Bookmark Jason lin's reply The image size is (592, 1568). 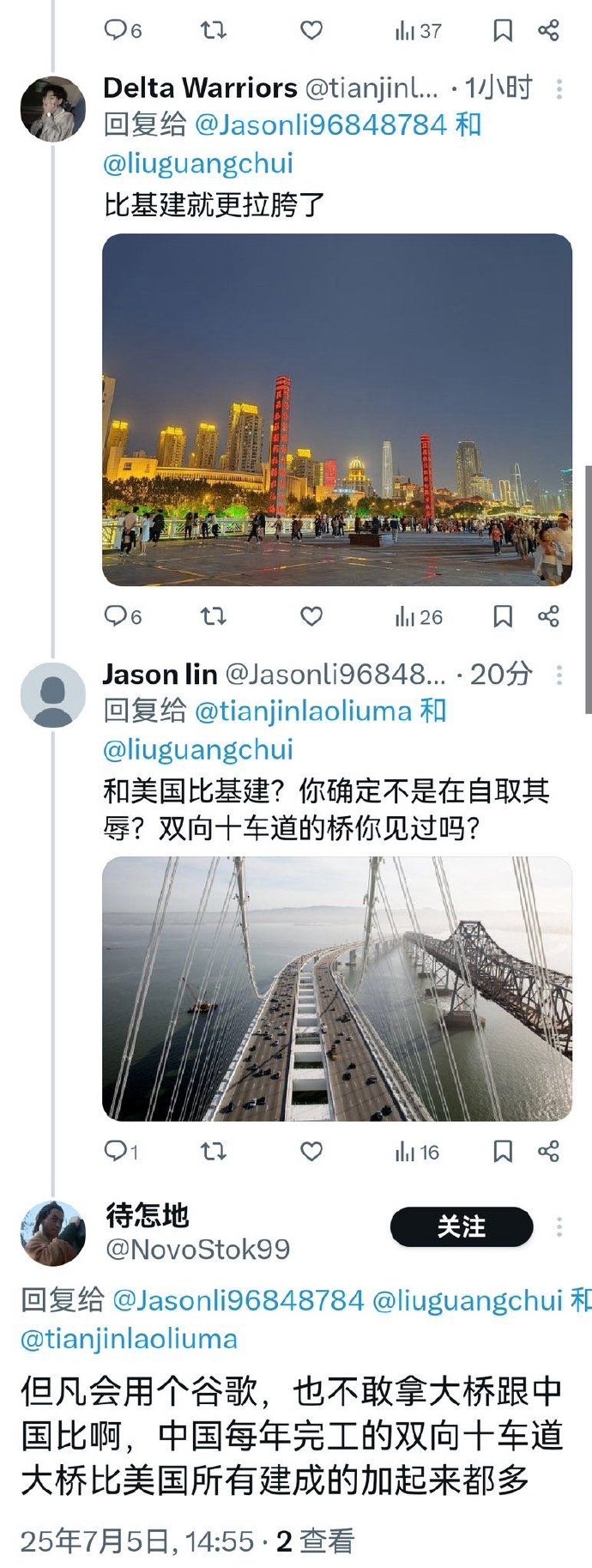coord(503,1151)
